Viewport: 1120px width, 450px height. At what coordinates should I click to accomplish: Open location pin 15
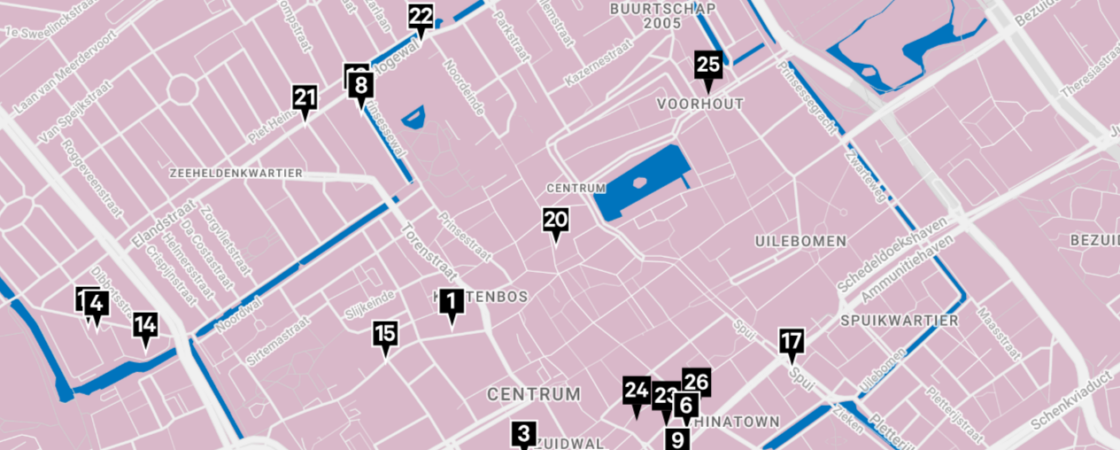[x=386, y=334]
